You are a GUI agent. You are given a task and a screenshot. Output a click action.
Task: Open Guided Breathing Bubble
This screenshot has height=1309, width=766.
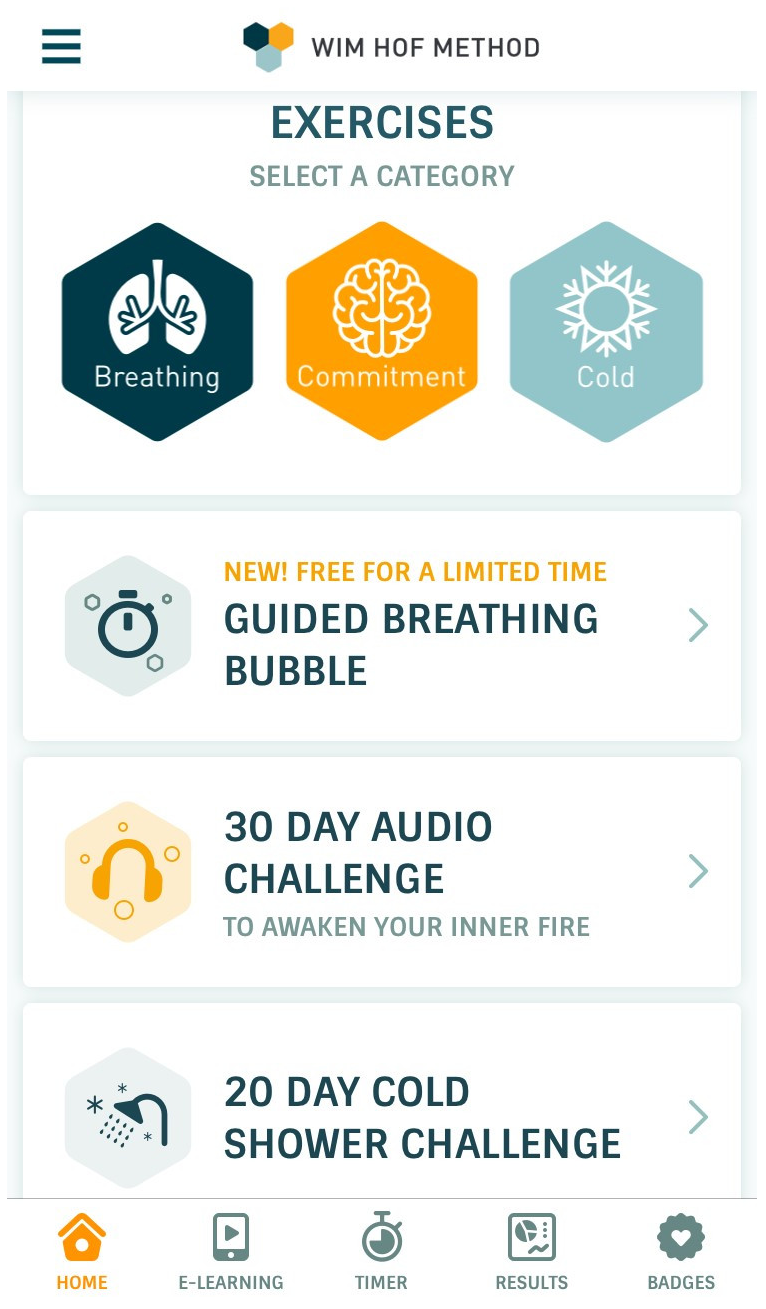click(x=382, y=626)
